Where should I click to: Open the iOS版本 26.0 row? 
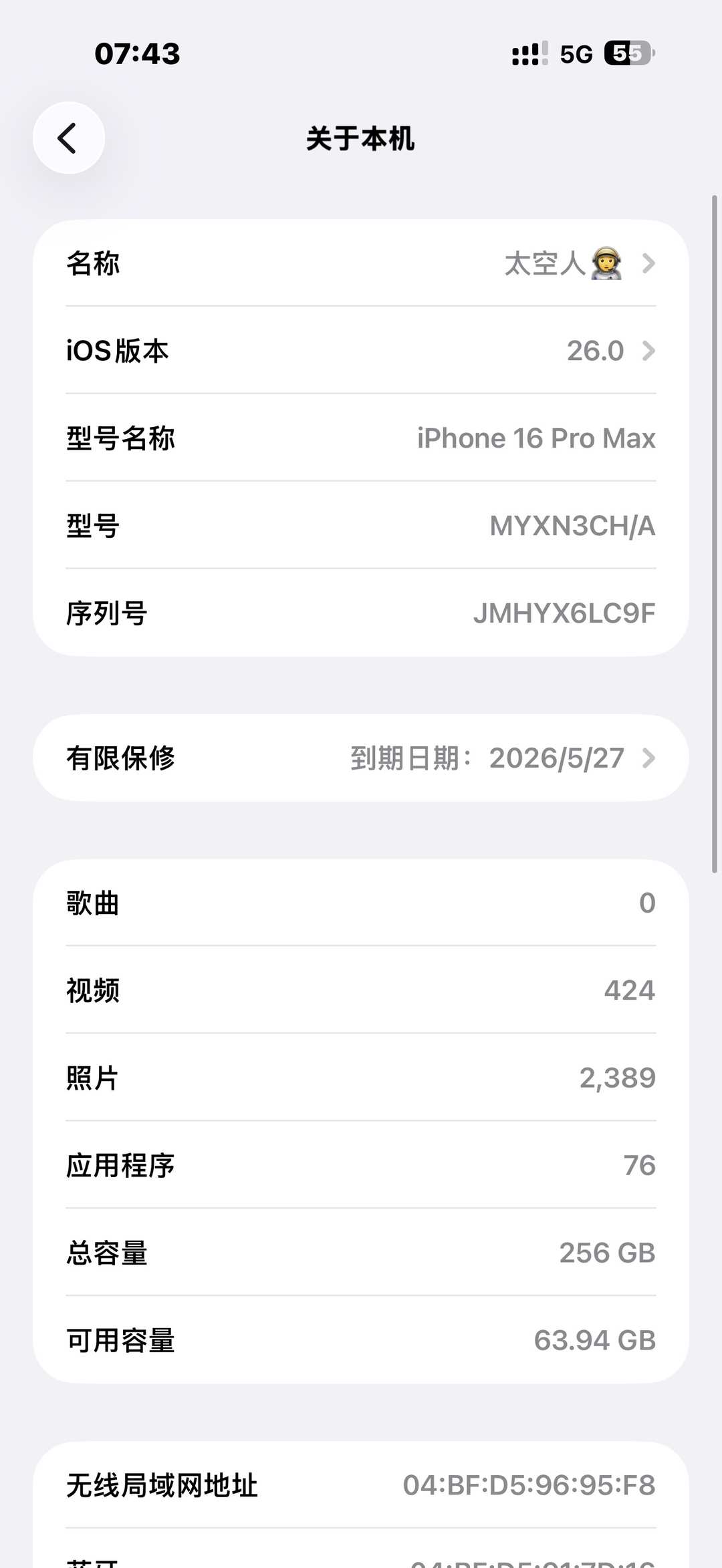[361, 351]
